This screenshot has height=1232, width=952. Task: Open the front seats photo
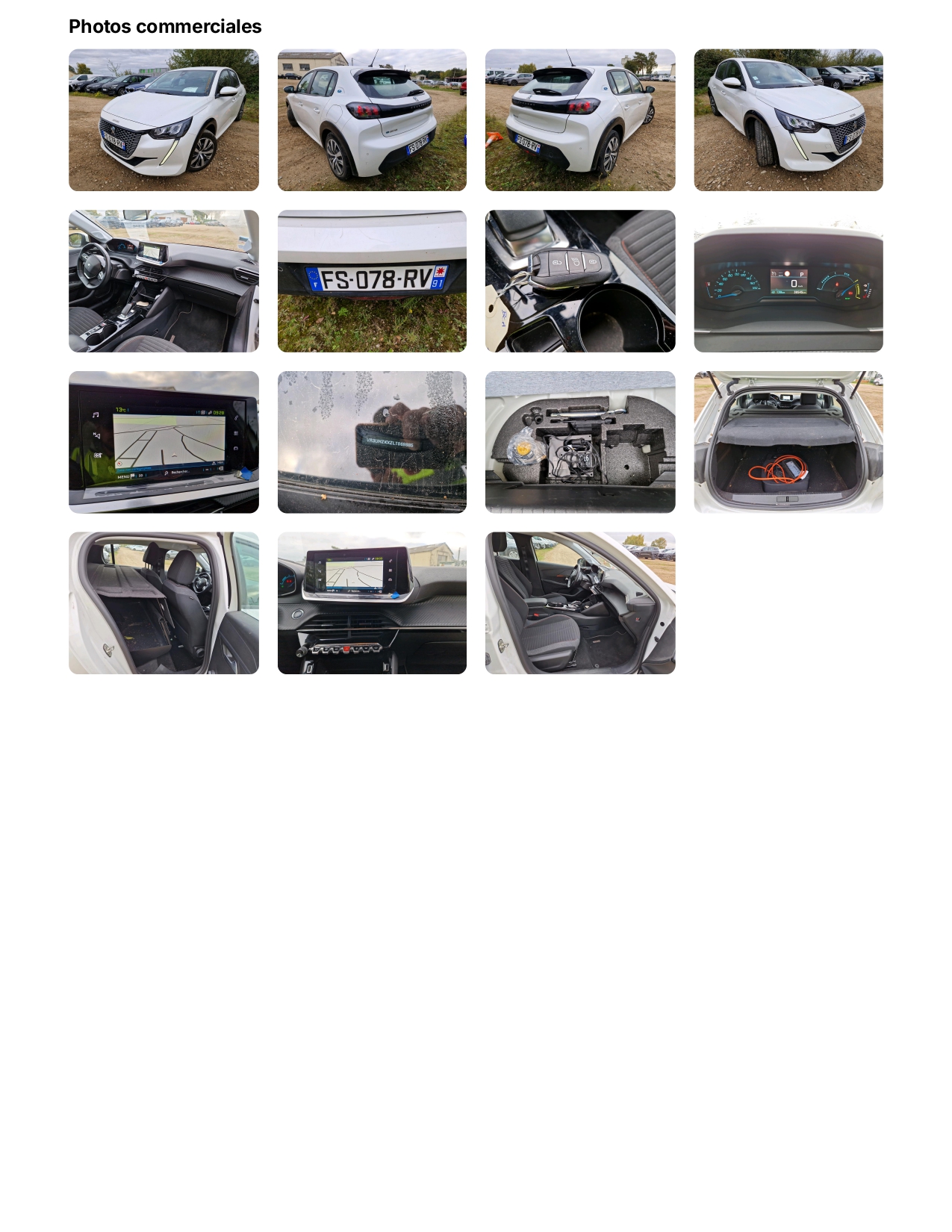click(x=580, y=603)
